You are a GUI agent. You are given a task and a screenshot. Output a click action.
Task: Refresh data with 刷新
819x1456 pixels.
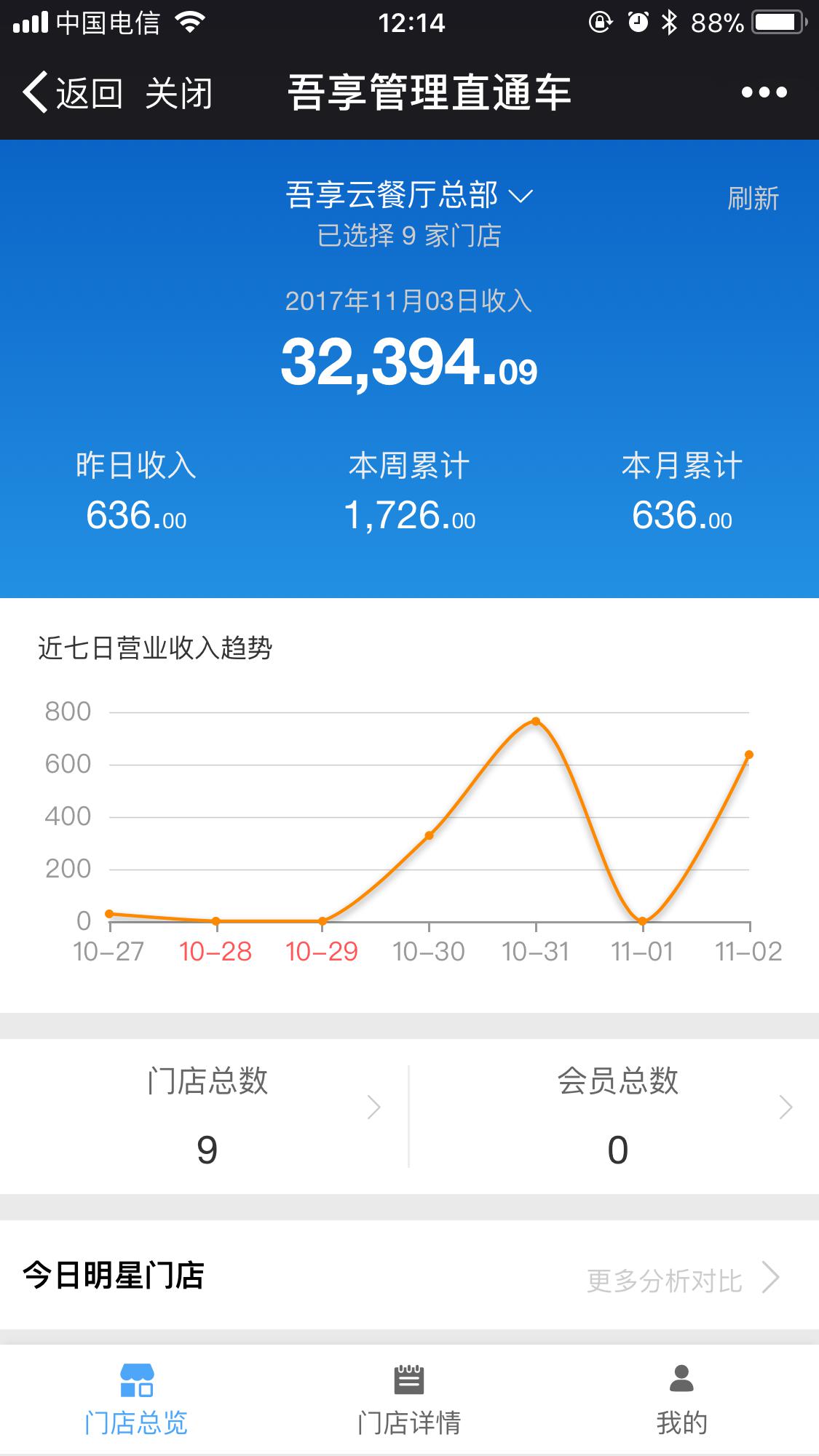tap(753, 198)
